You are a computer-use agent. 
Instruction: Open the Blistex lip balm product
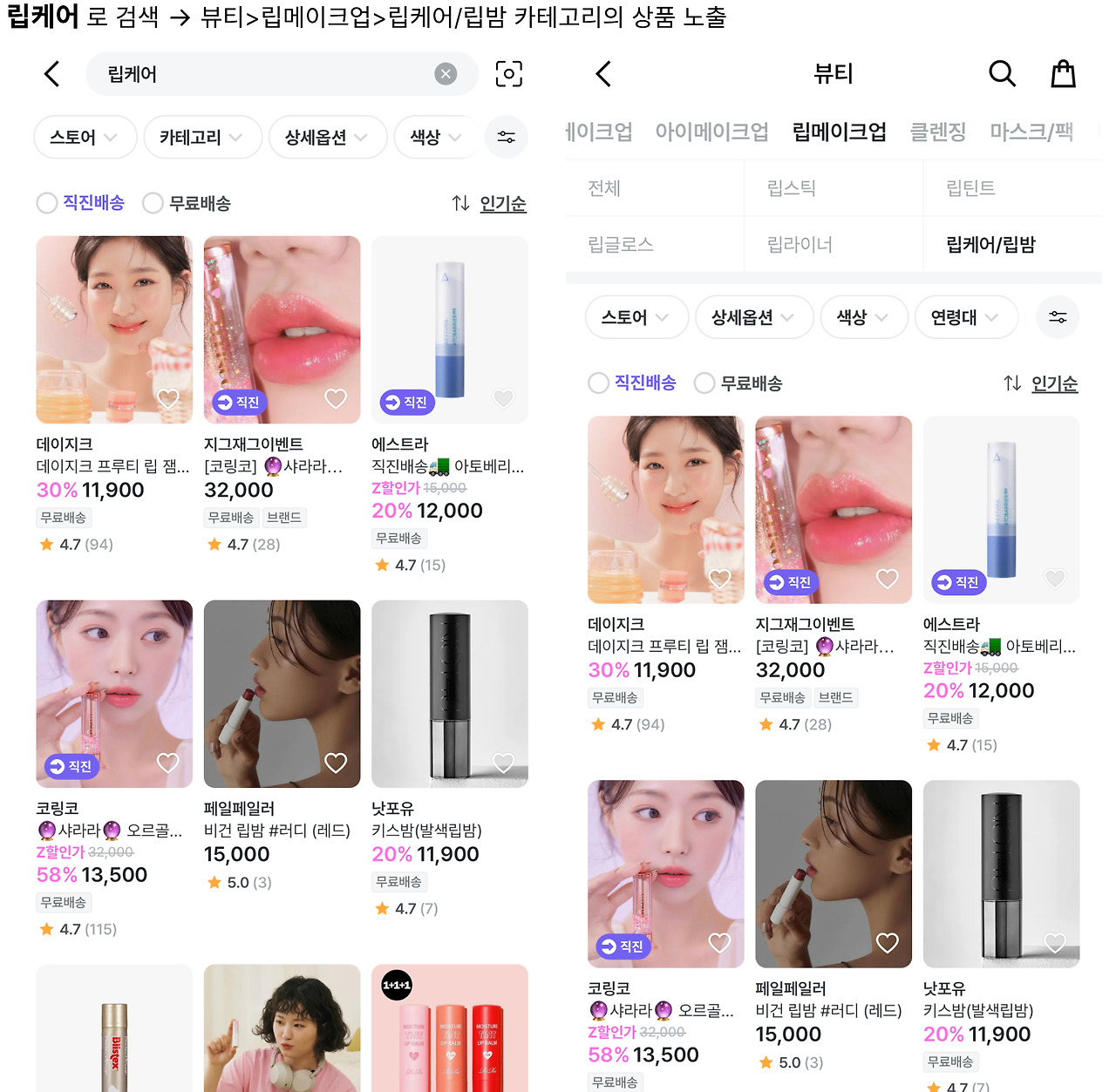pos(114,1028)
